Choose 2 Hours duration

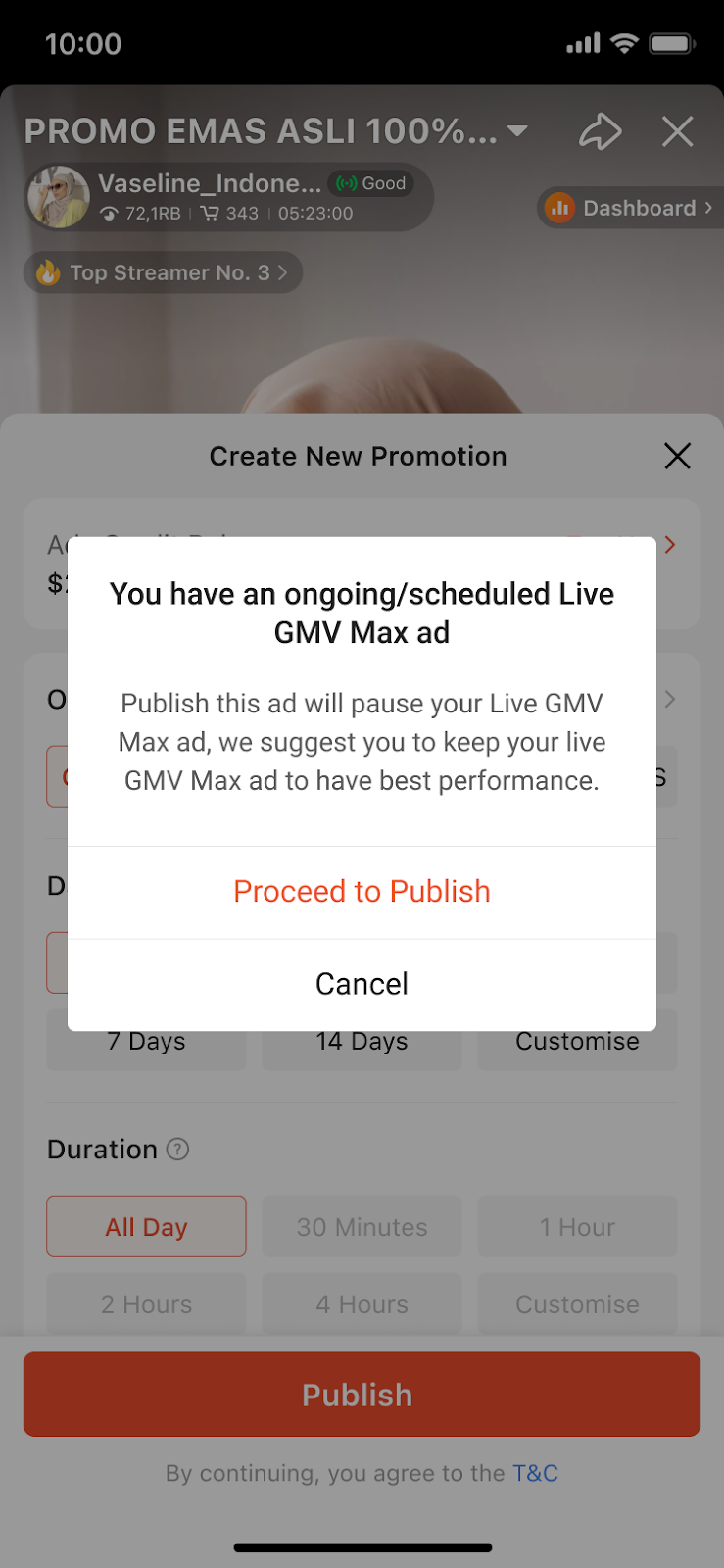146,1304
